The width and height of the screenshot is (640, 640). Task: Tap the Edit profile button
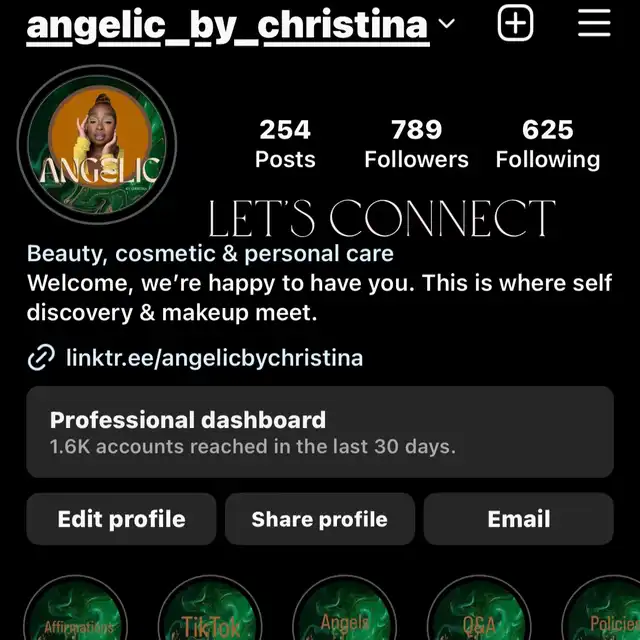click(121, 519)
